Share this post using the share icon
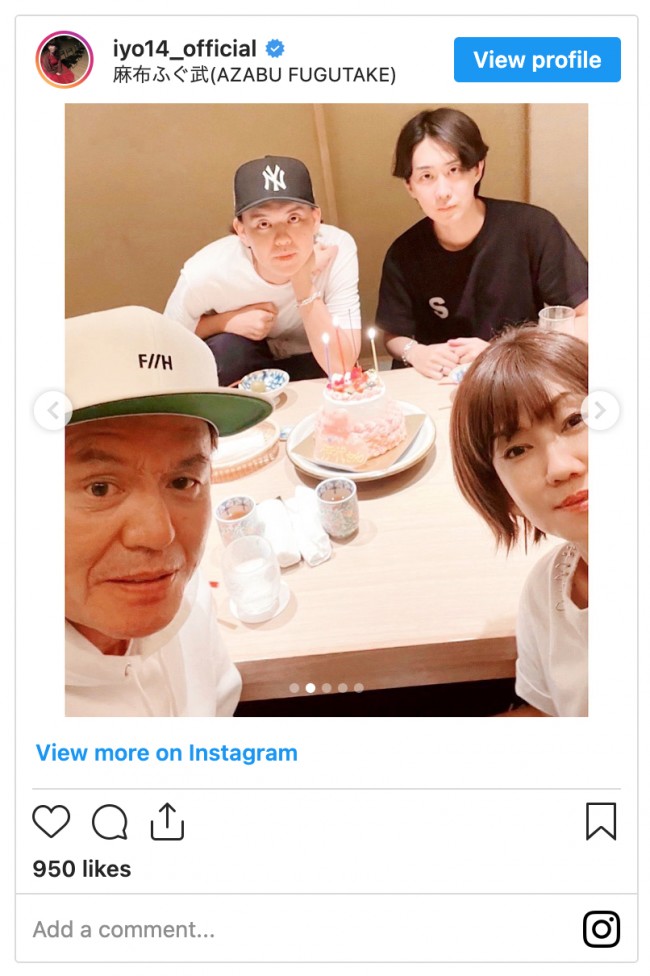 tap(168, 822)
